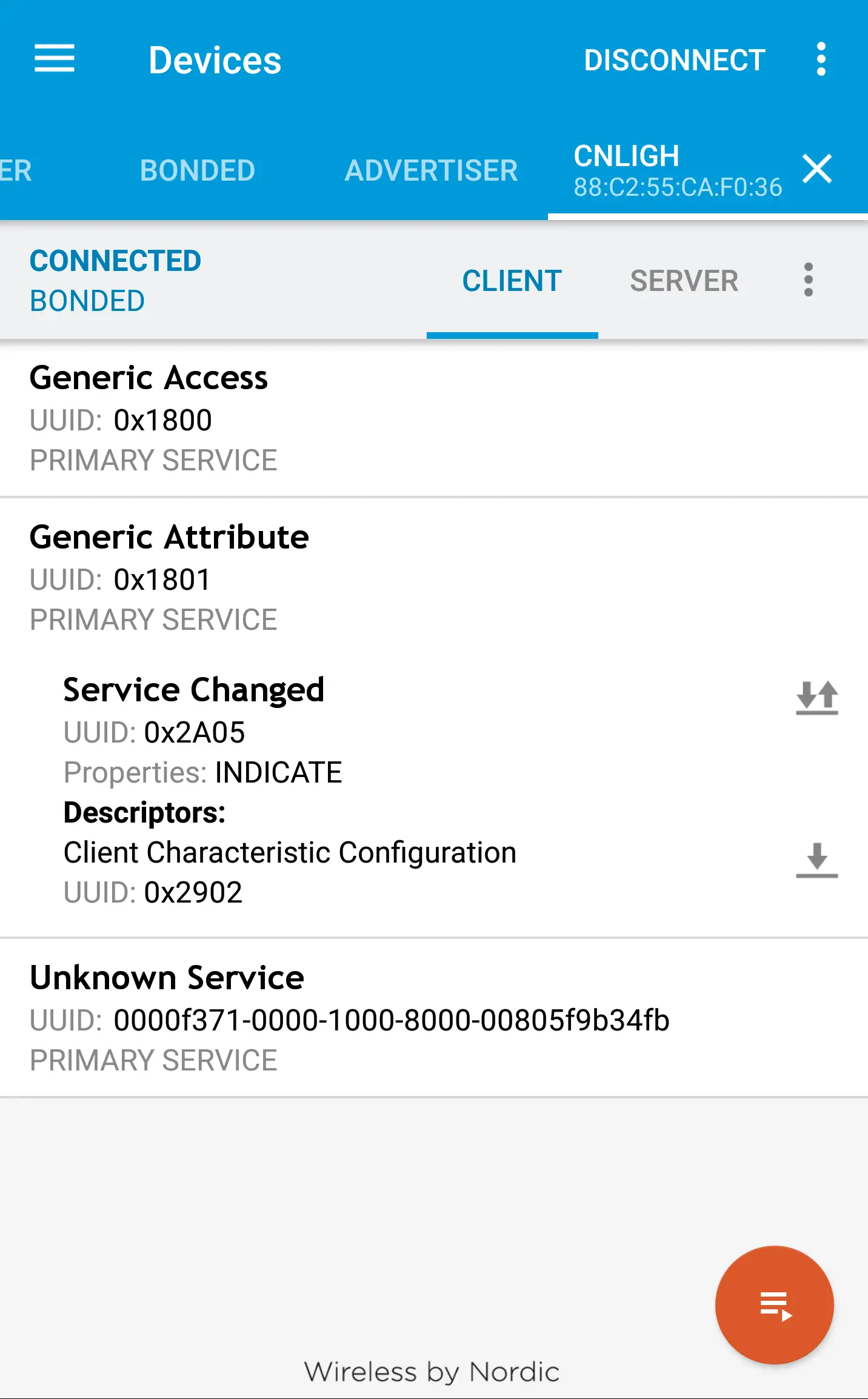This screenshot has height=1399, width=868.
Task: Open the navigation drawer menu
Action: (55, 59)
